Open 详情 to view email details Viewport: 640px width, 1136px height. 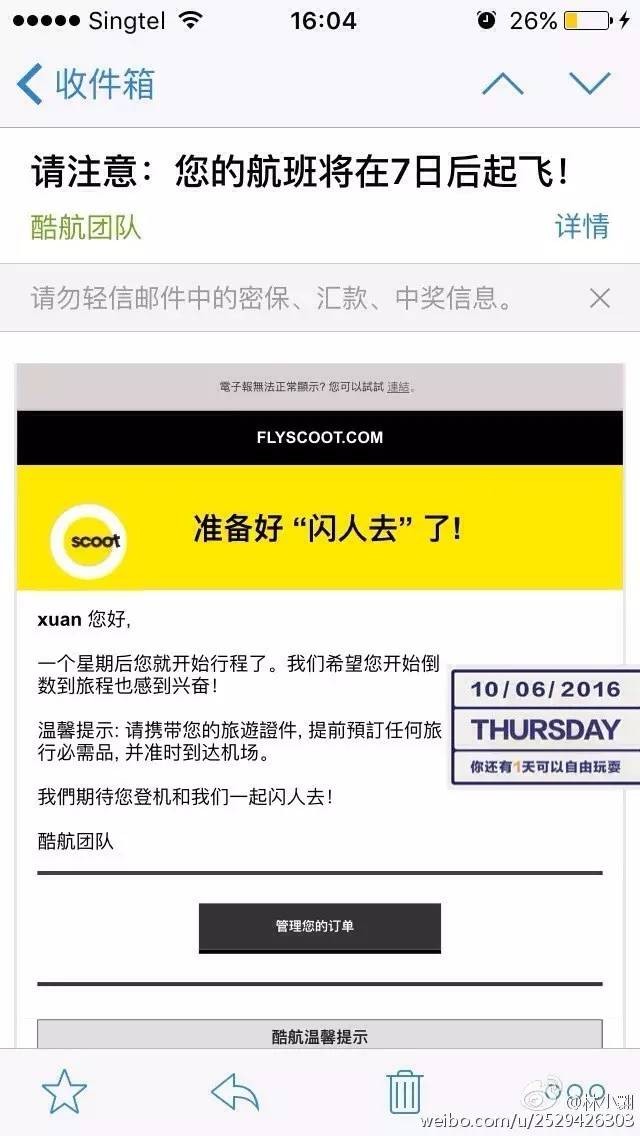pyautogui.click(x=582, y=226)
